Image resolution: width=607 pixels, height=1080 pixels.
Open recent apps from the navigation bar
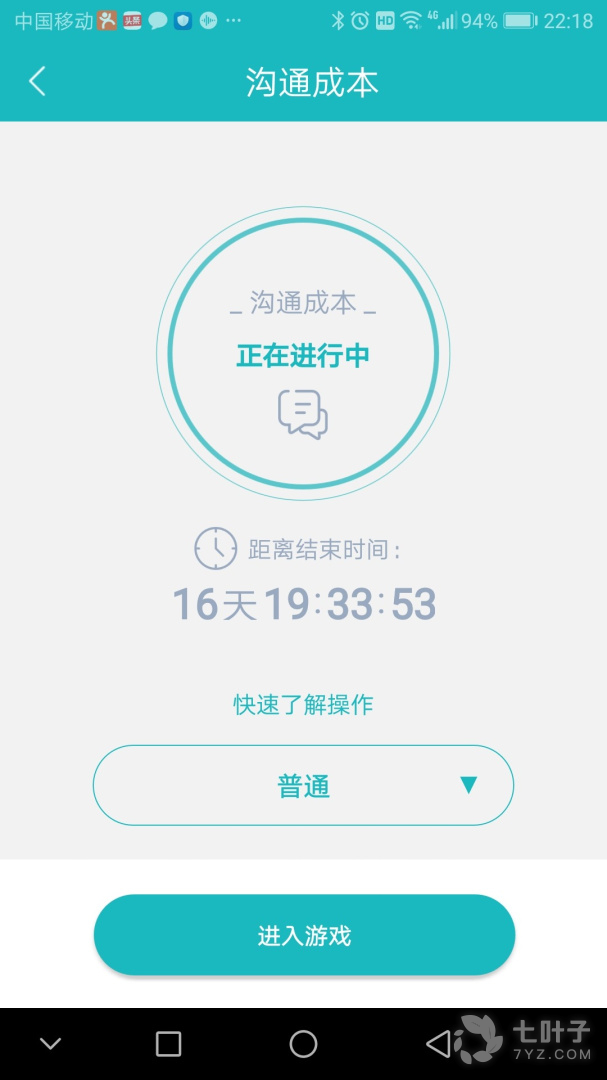169,1044
